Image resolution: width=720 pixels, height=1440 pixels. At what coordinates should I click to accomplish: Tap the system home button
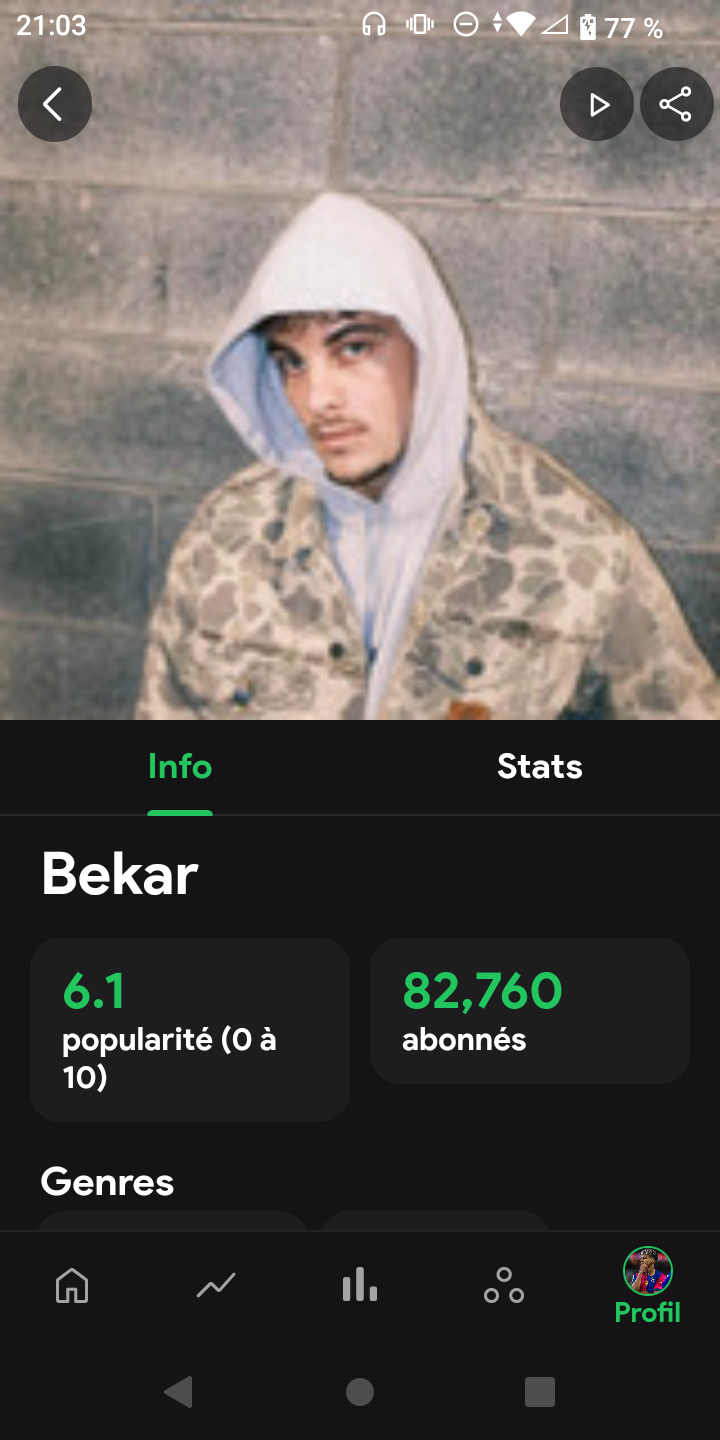[x=360, y=1391]
